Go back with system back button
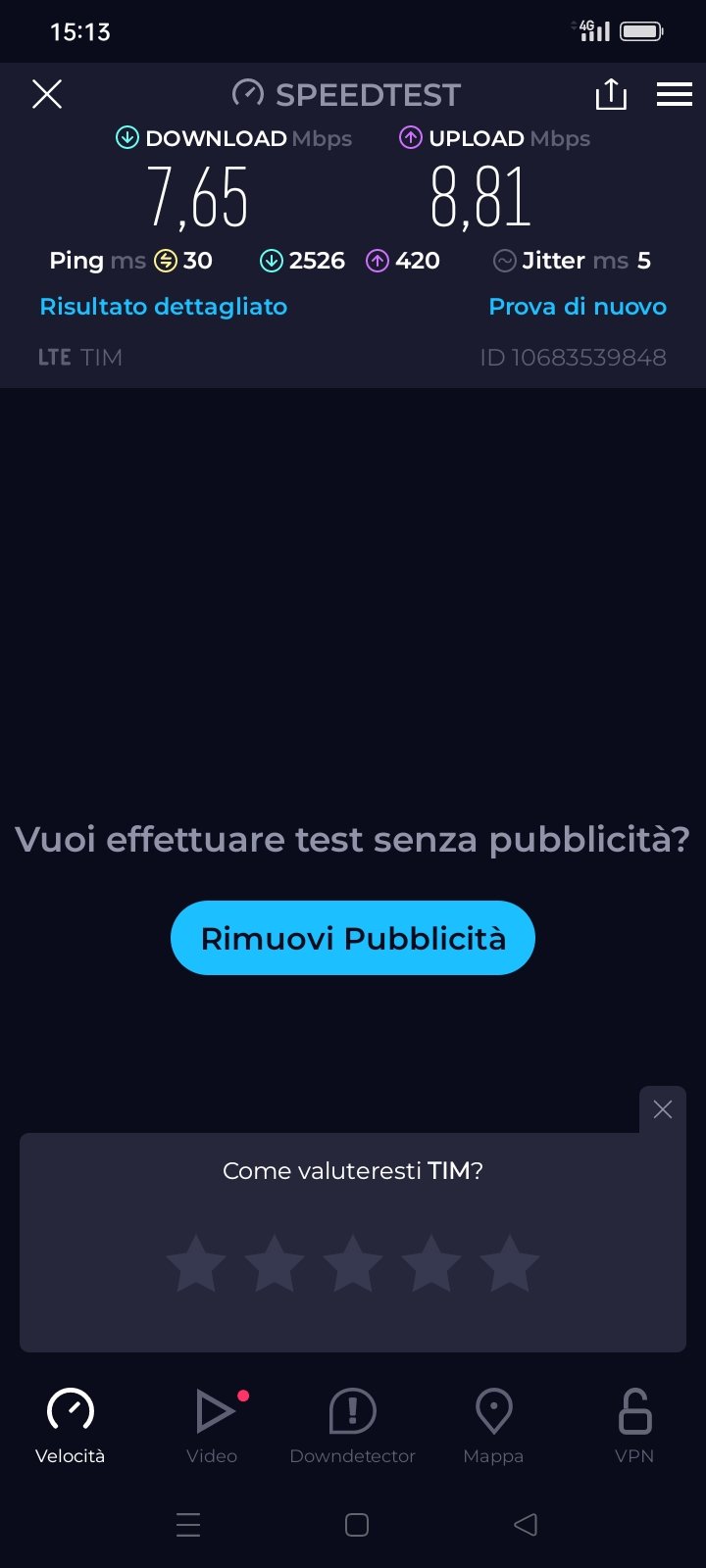Screen dimensions: 706x1568 tap(526, 1525)
